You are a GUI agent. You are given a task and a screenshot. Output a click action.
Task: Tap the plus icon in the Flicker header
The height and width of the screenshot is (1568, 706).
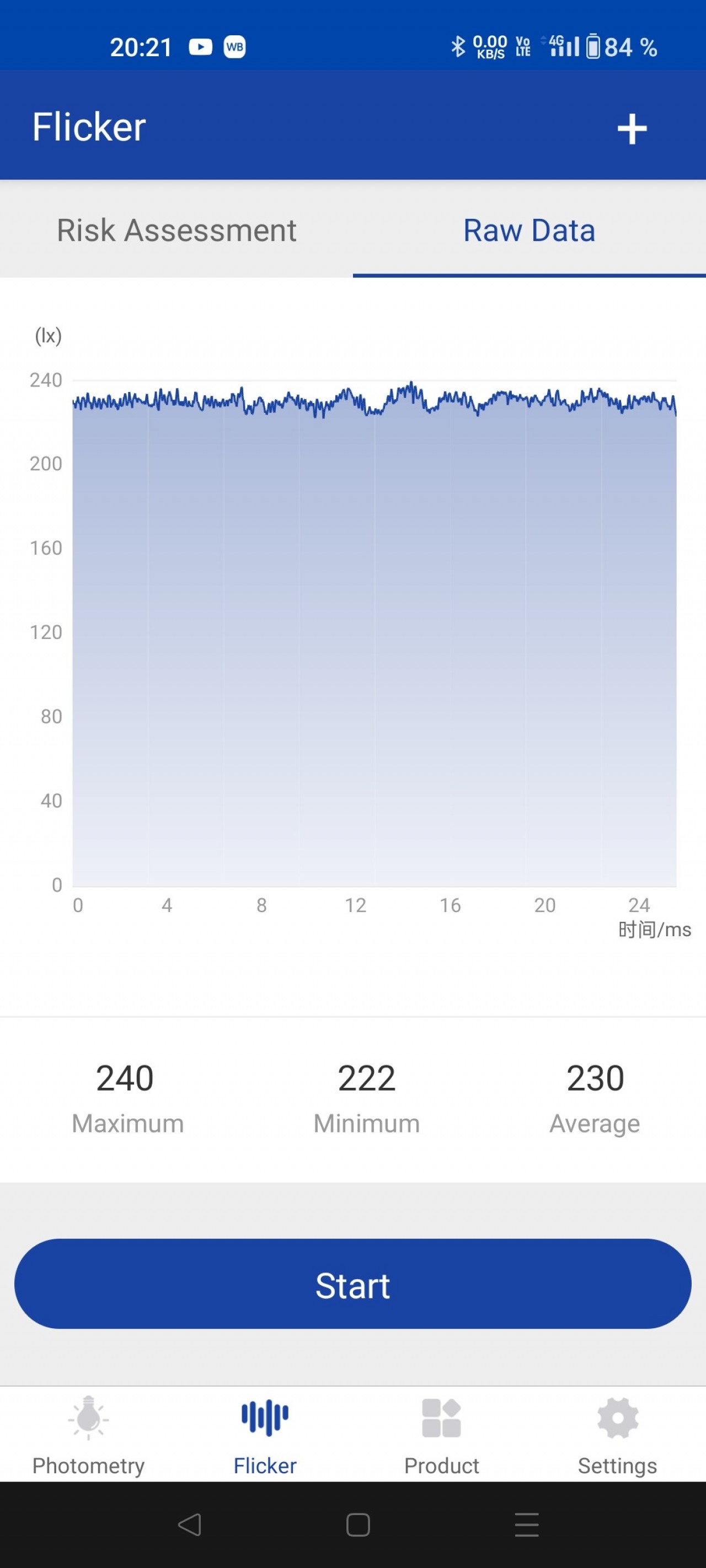632,129
